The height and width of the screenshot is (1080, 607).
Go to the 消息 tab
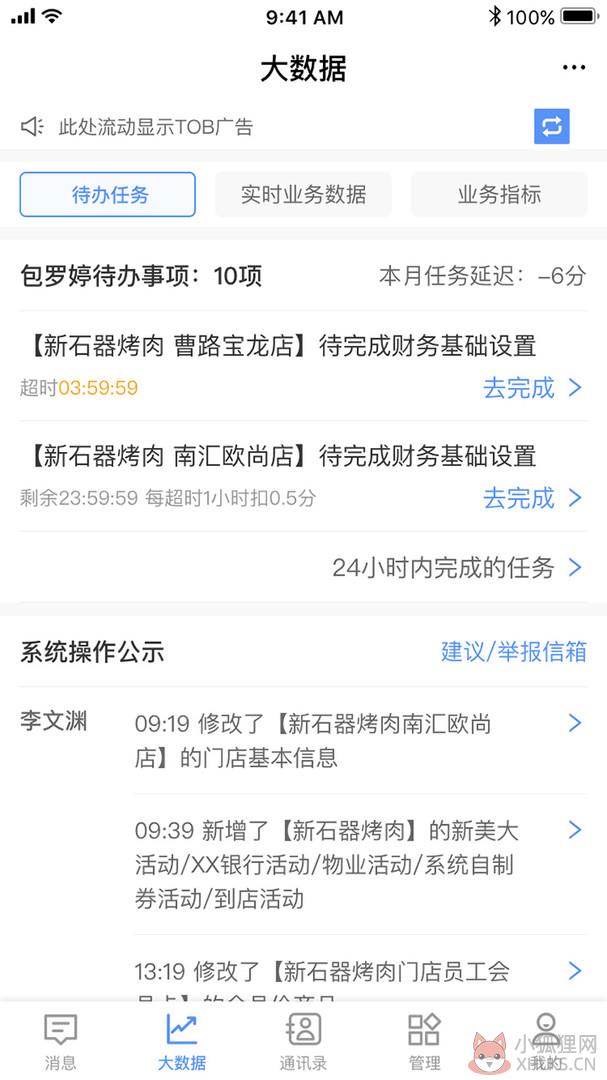point(61,1041)
